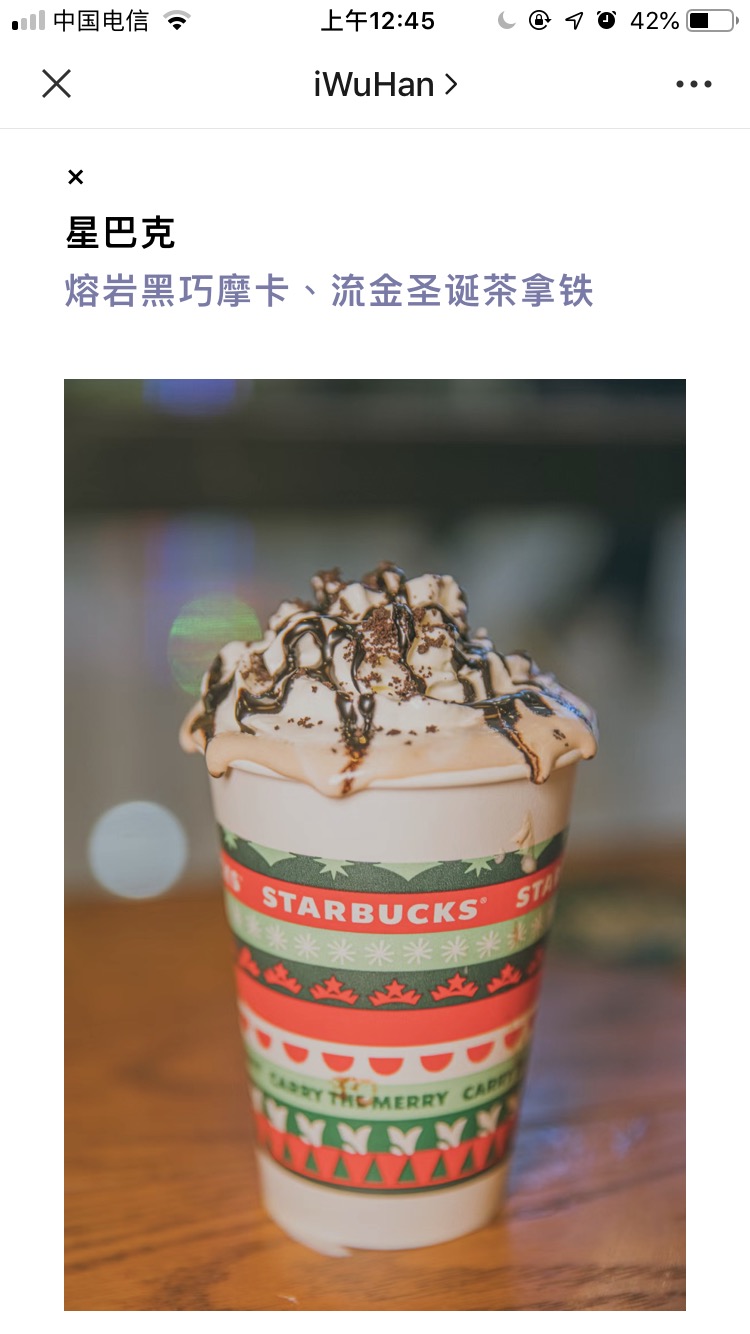Image resolution: width=750 pixels, height=1334 pixels.
Task: View the Starbucks drink photo full screen
Action: tap(375, 844)
